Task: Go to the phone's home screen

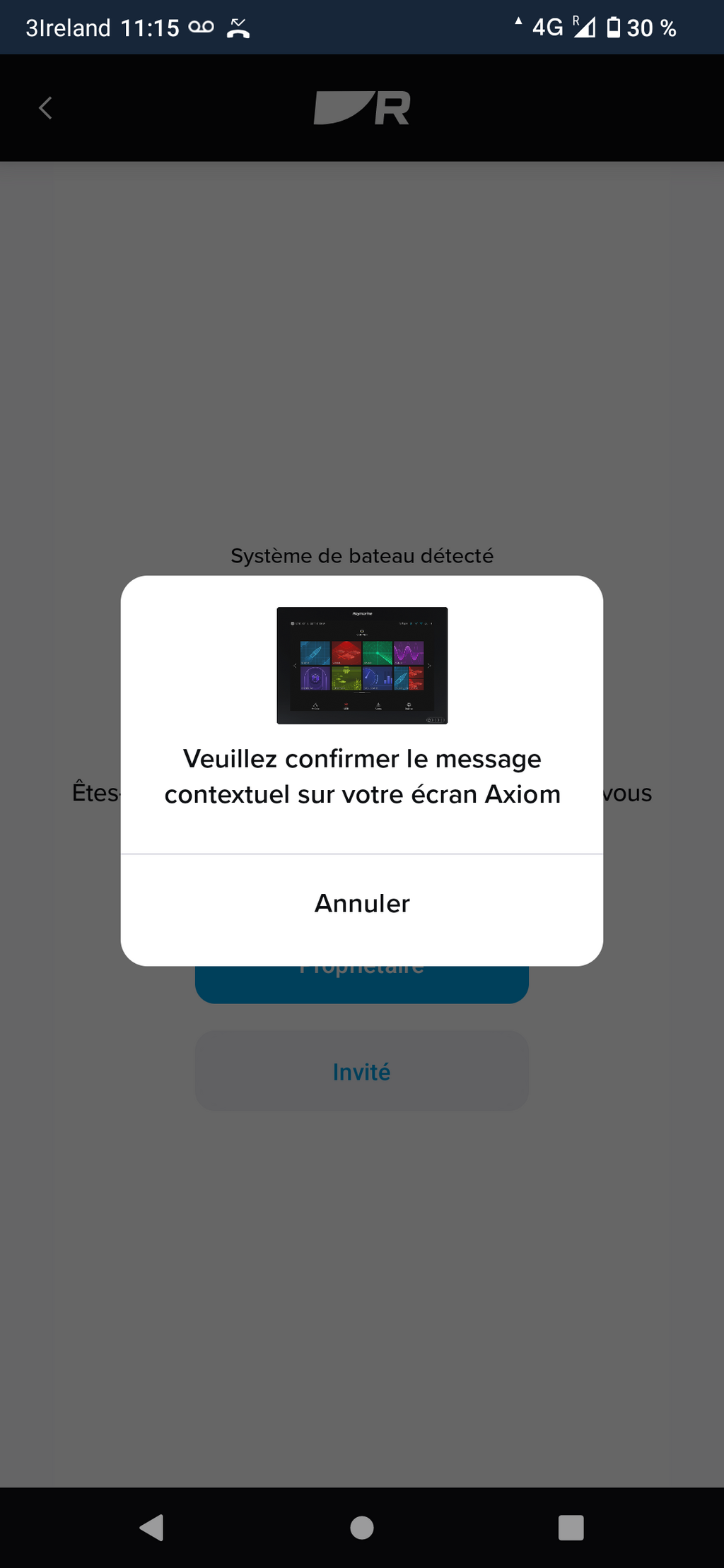Action: pyautogui.click(x=362, y=1528)
